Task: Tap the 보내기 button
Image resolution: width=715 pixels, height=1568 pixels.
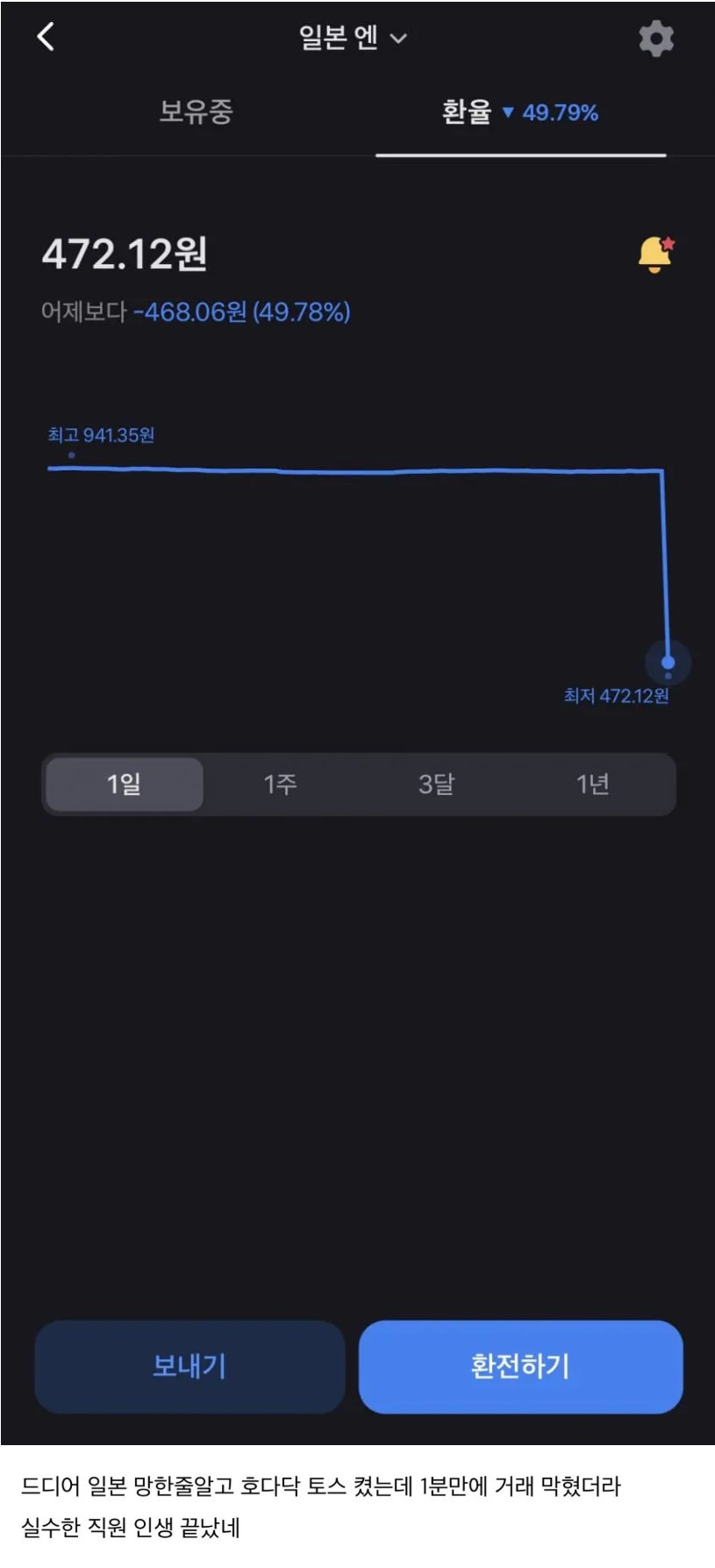Action: pos(189,1366)
